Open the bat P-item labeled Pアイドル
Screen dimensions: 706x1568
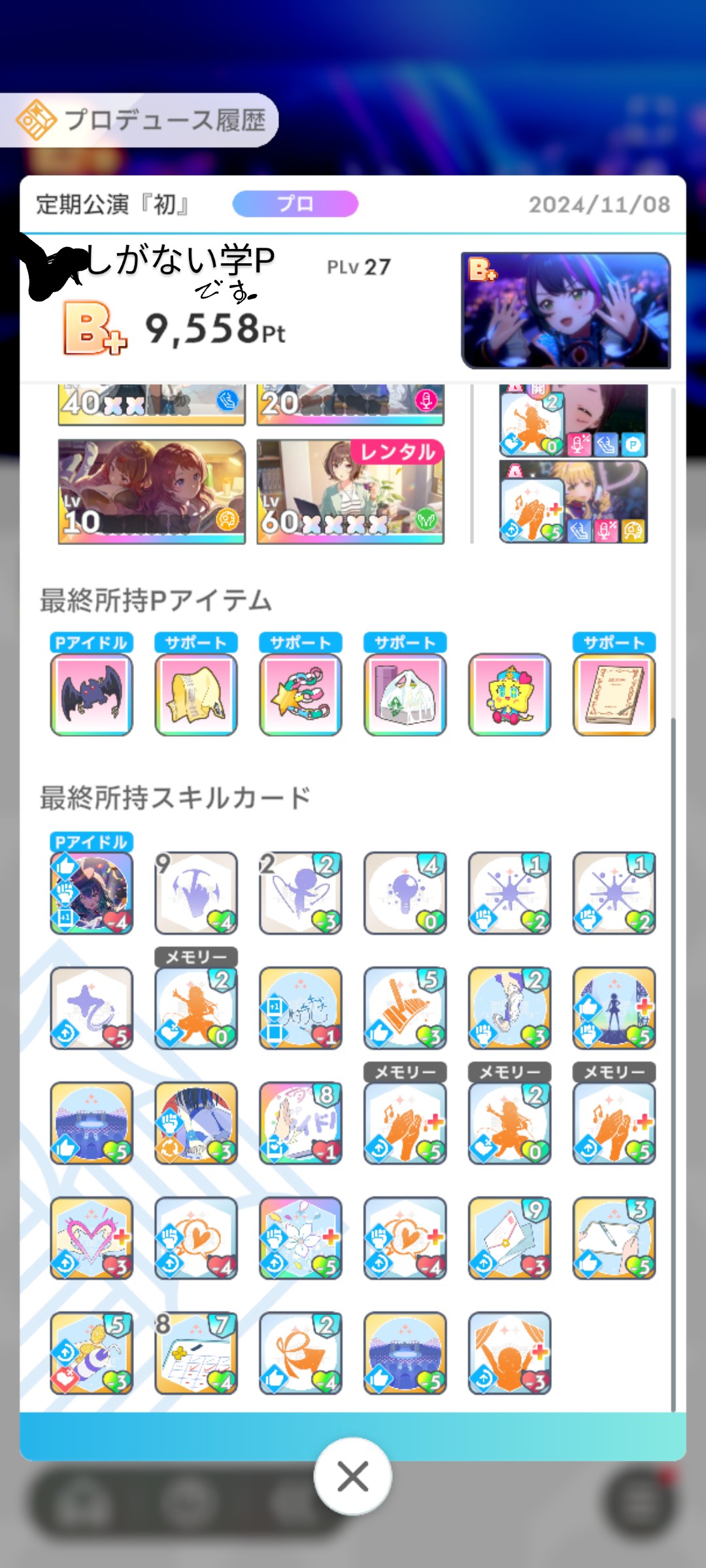tap(92, 694)
